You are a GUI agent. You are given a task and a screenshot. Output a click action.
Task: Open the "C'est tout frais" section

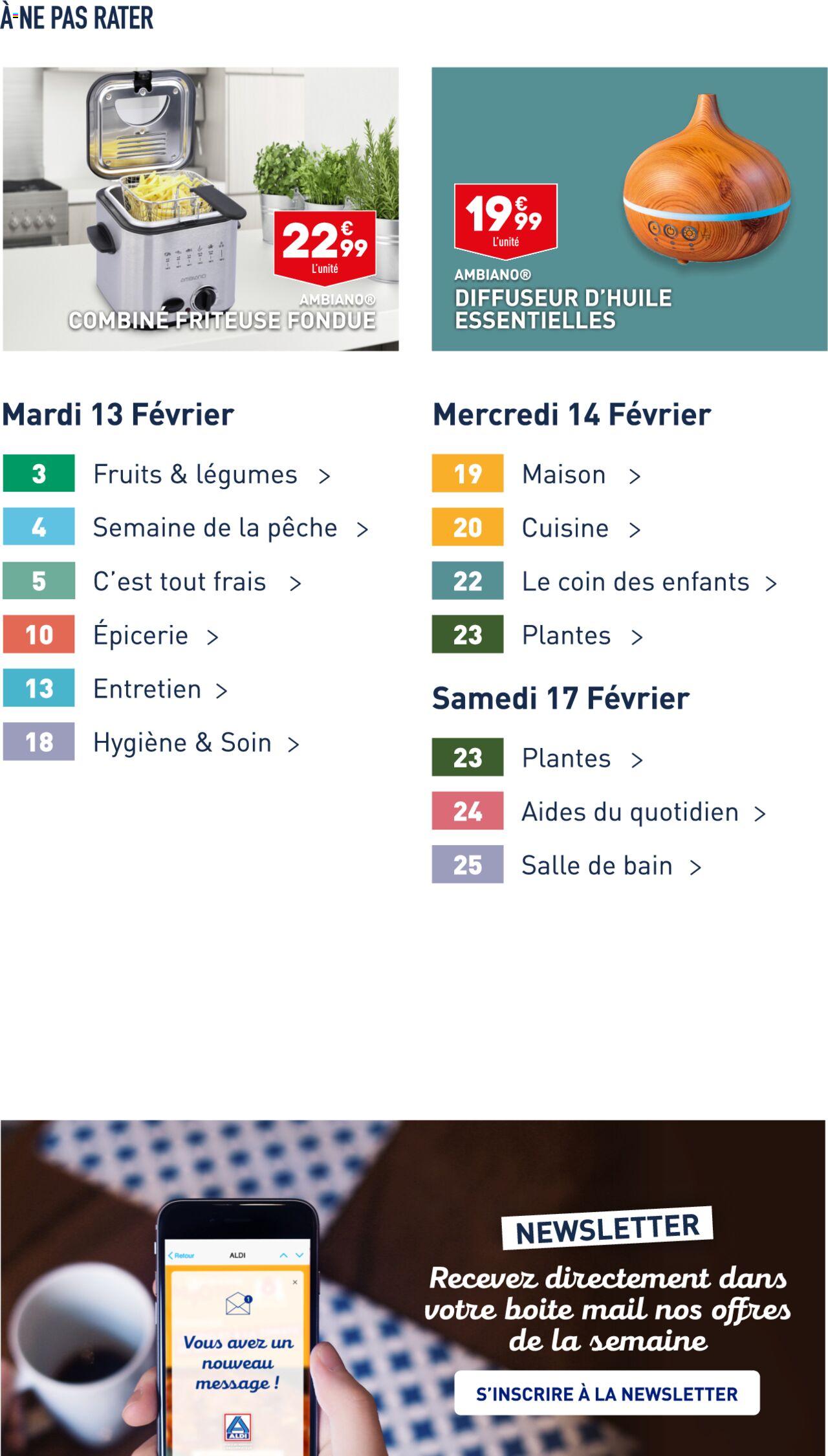[179, 581]
